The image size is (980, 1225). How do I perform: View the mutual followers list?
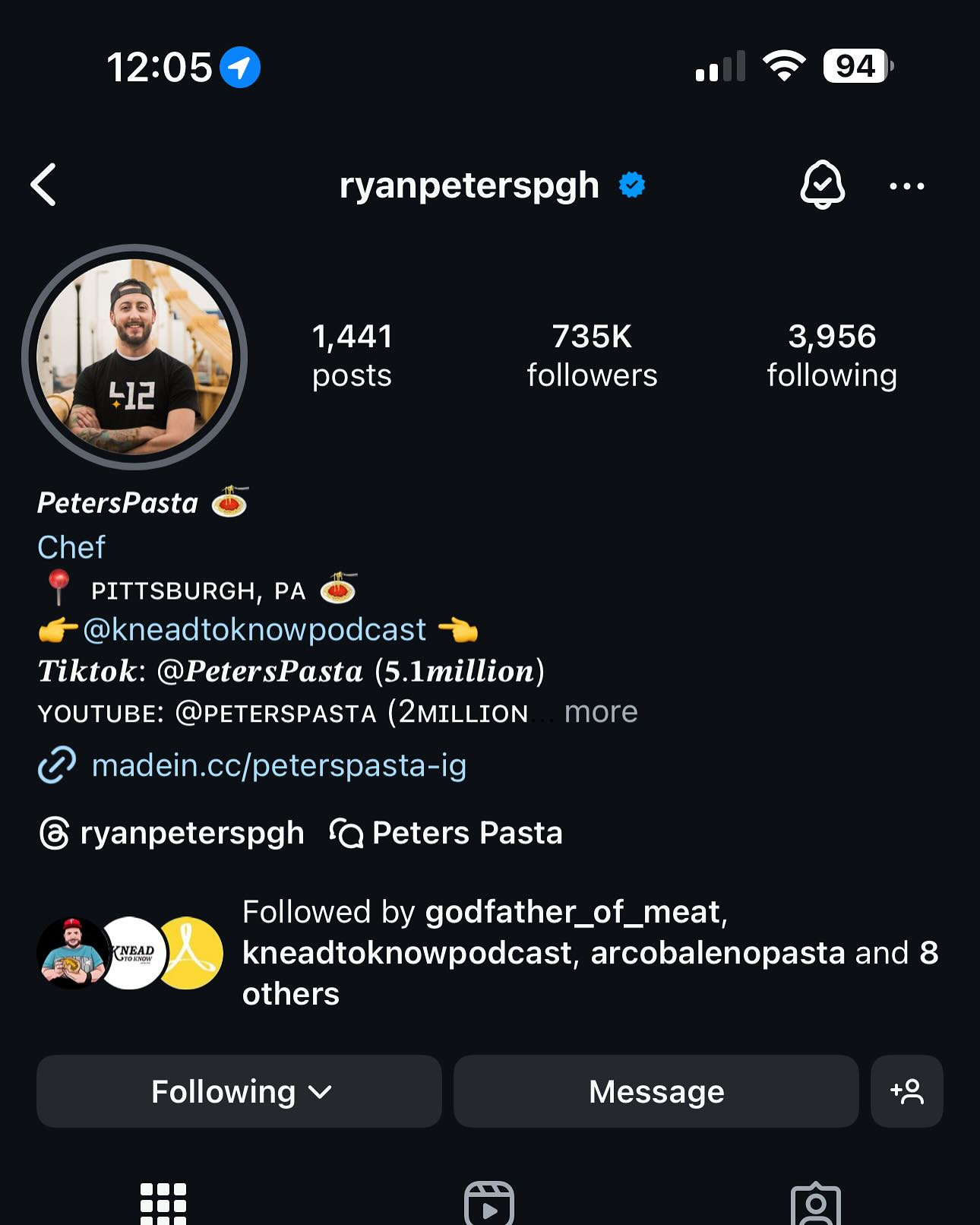tap(486, 952)
